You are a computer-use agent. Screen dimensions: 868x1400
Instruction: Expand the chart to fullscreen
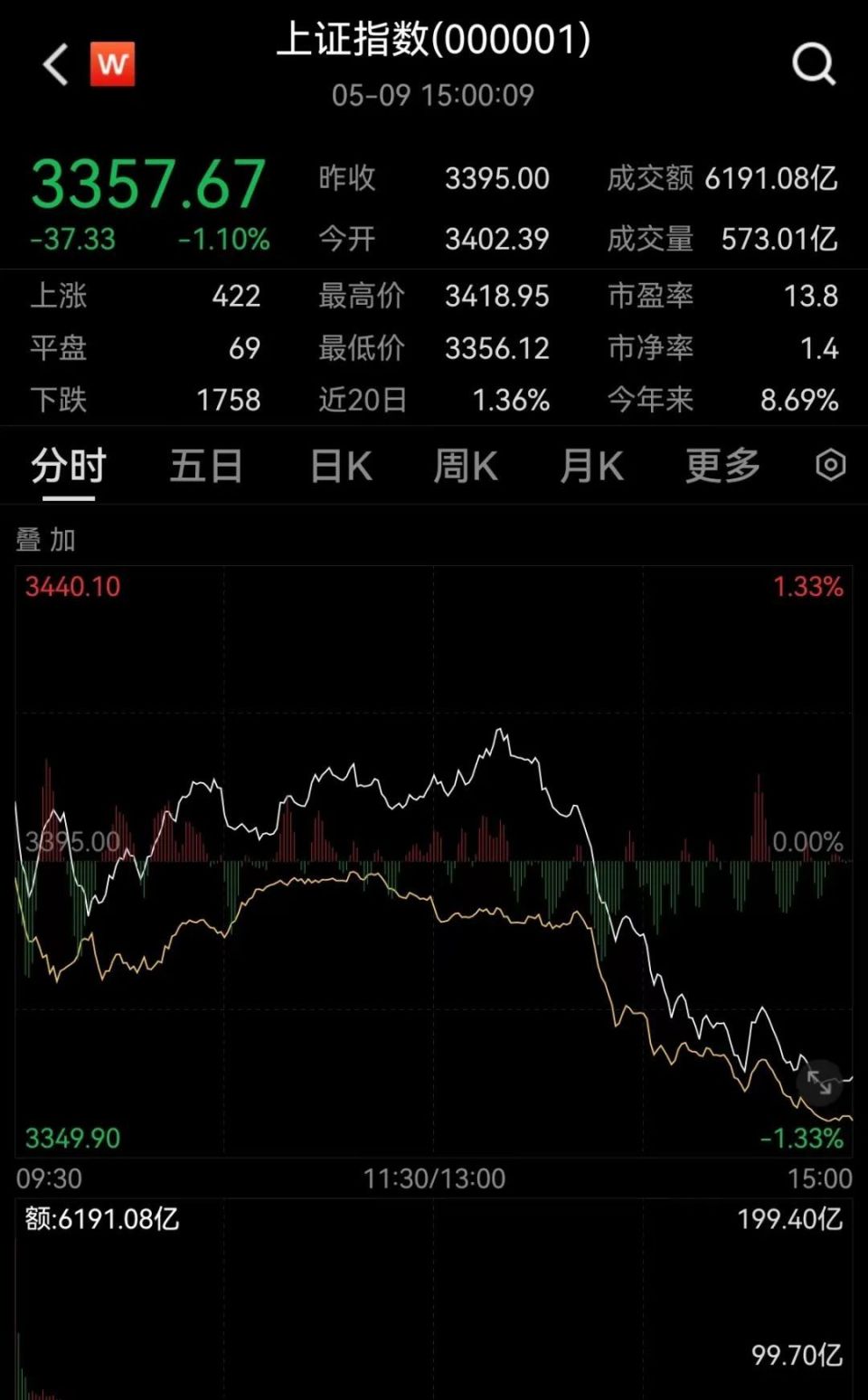820,1082
